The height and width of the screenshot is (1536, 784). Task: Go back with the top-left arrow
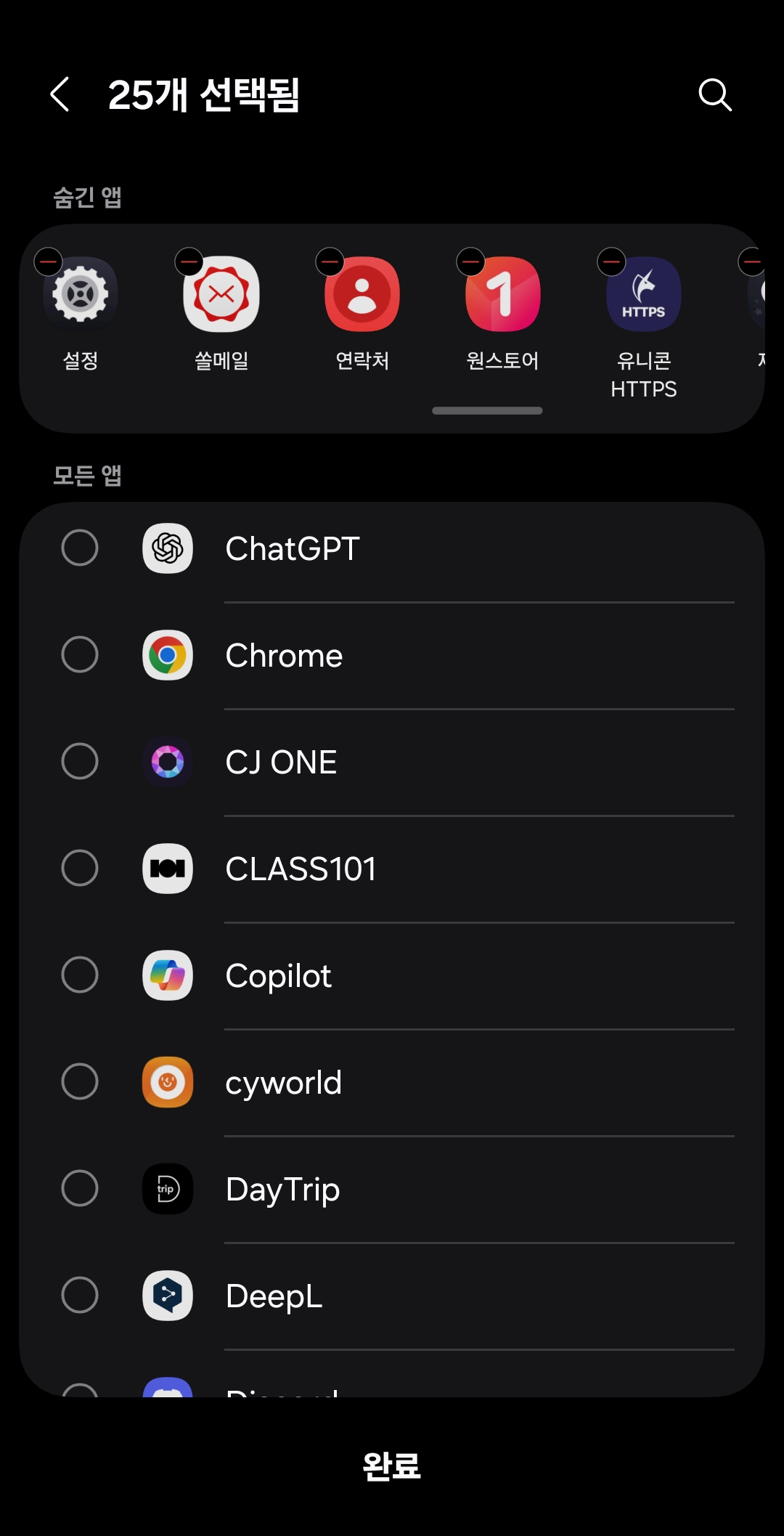[x=60, y=94]
